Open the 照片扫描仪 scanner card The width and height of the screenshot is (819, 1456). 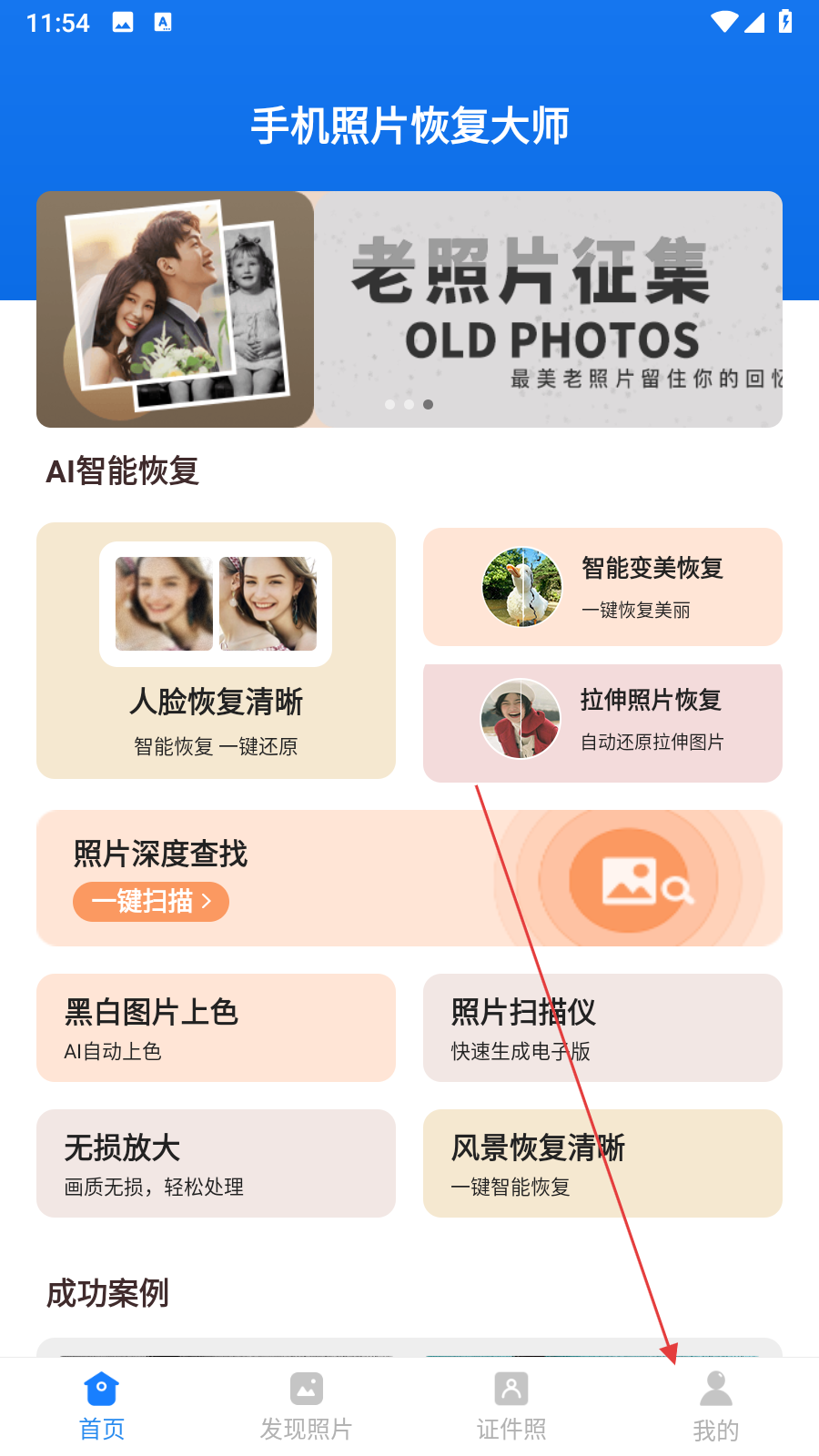click(602, 1027)
